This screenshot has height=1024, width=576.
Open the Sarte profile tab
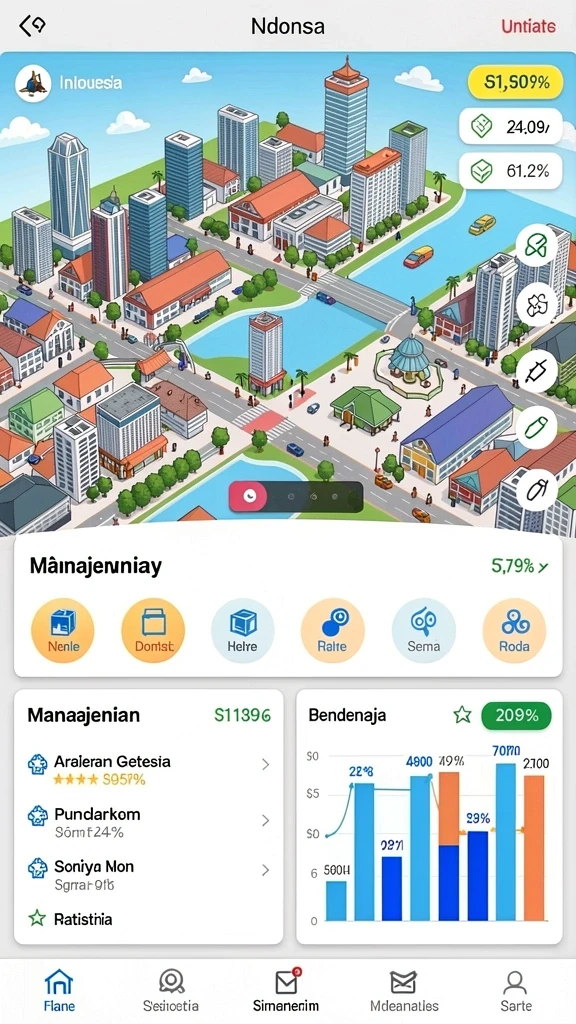[515, 990]
